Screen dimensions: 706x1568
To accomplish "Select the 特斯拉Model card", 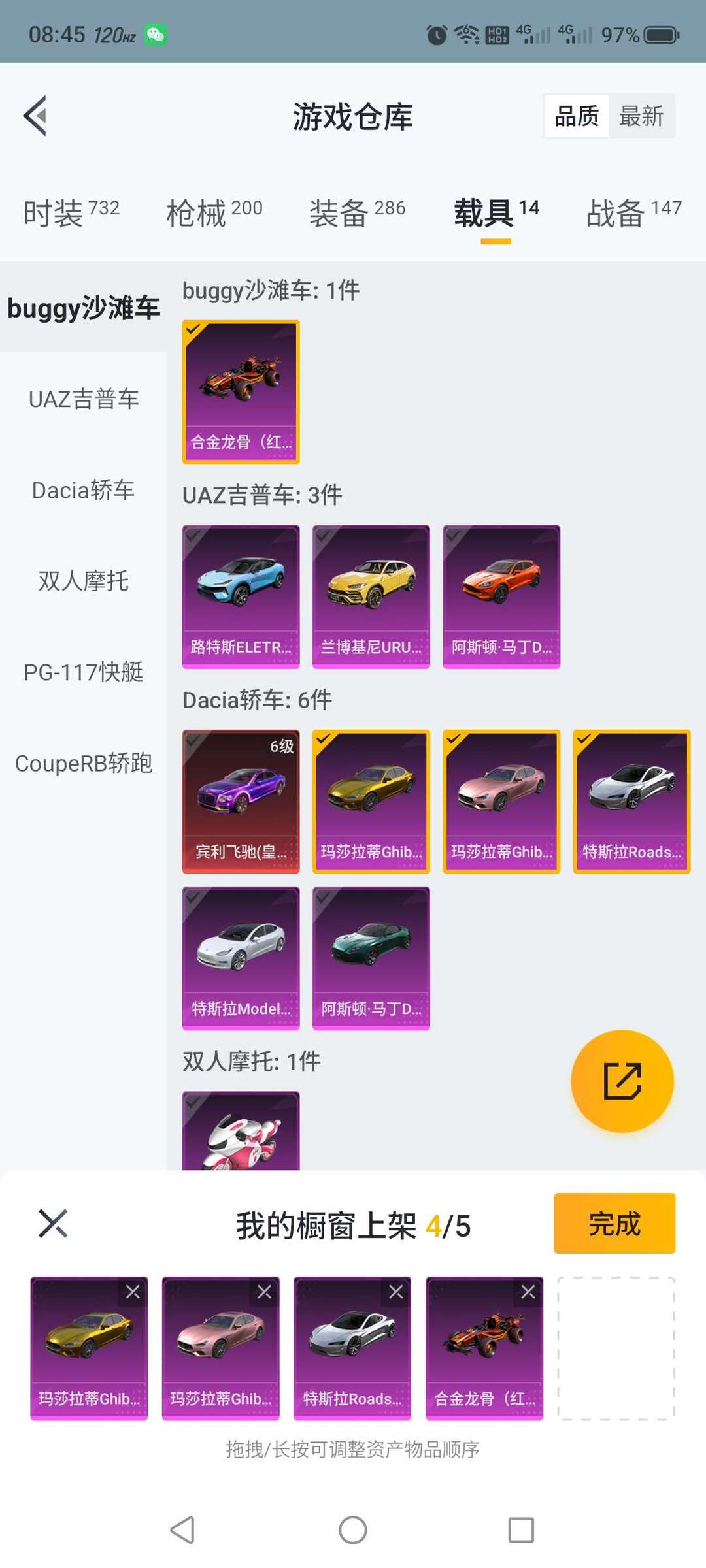I will pyautogui.click(x=241, y=958).
